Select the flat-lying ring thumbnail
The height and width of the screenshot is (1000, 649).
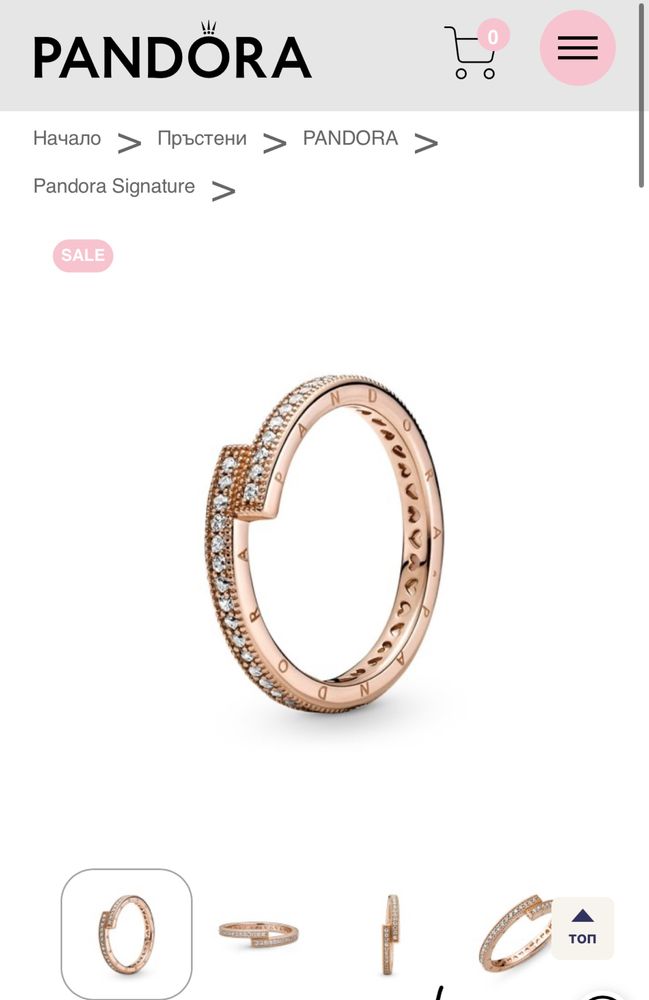point(258,932)
